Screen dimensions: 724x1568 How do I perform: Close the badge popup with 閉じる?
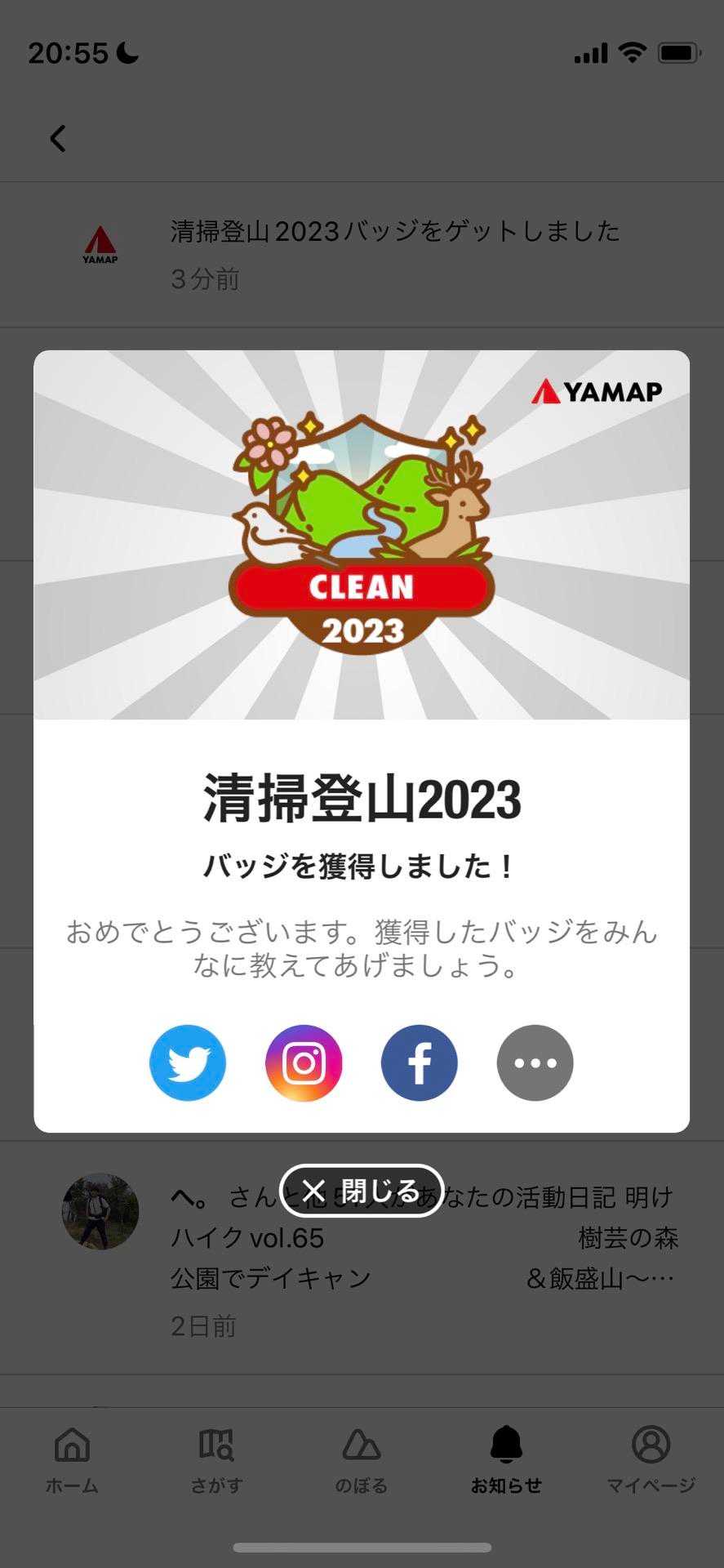[362, 1191]
